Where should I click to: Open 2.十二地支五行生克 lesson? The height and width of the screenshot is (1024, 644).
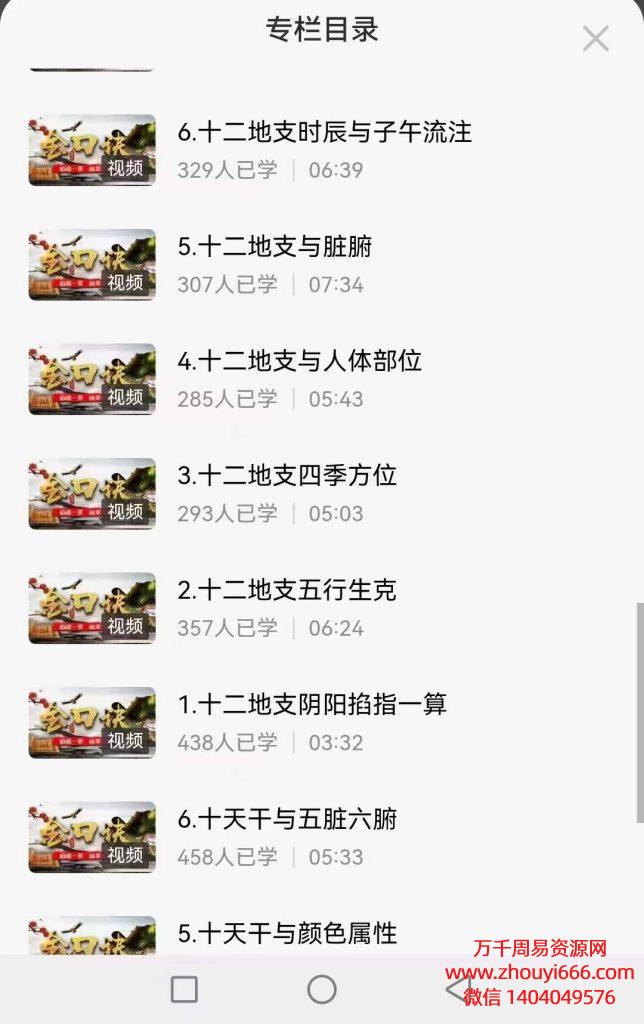tap(287, 590)
